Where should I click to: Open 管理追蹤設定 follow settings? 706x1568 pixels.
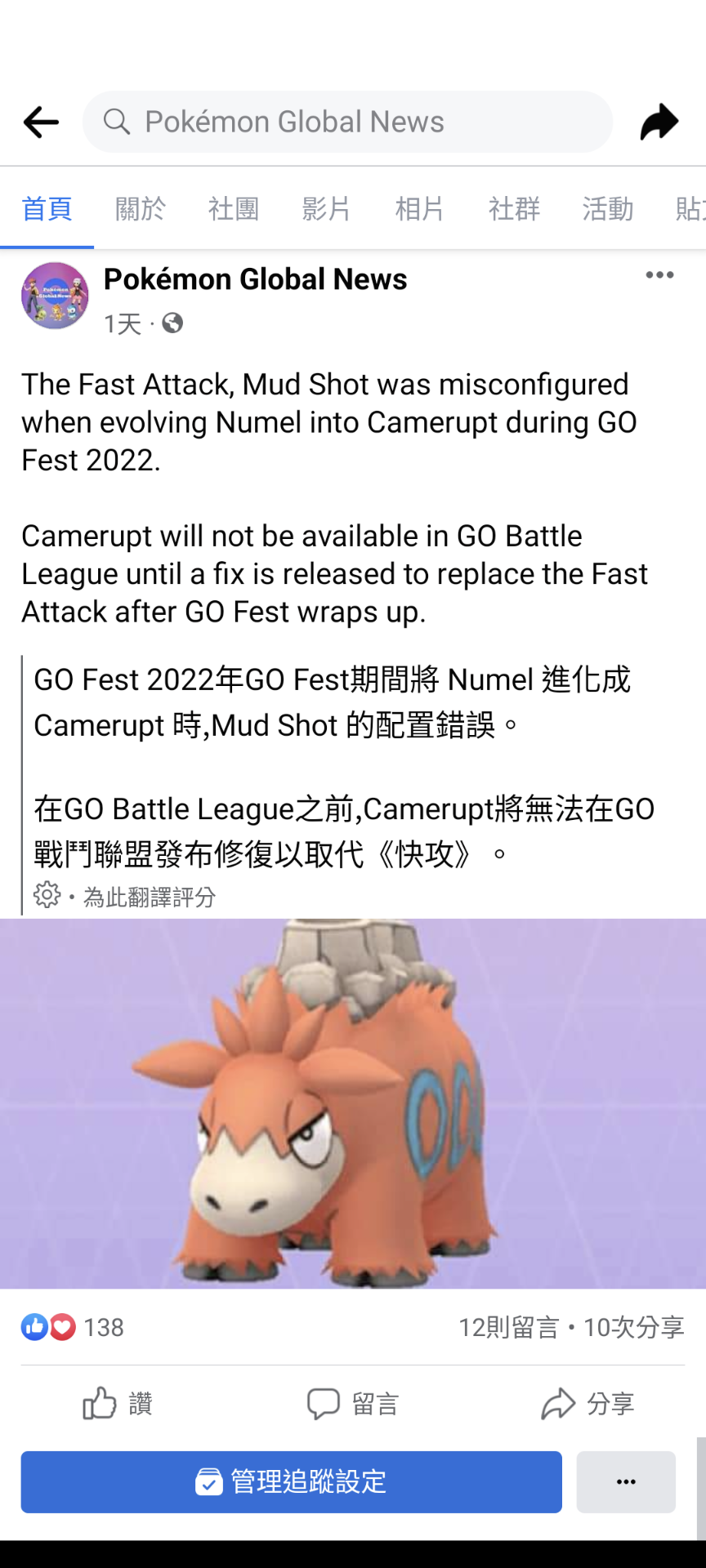(x=292, y=1481)
